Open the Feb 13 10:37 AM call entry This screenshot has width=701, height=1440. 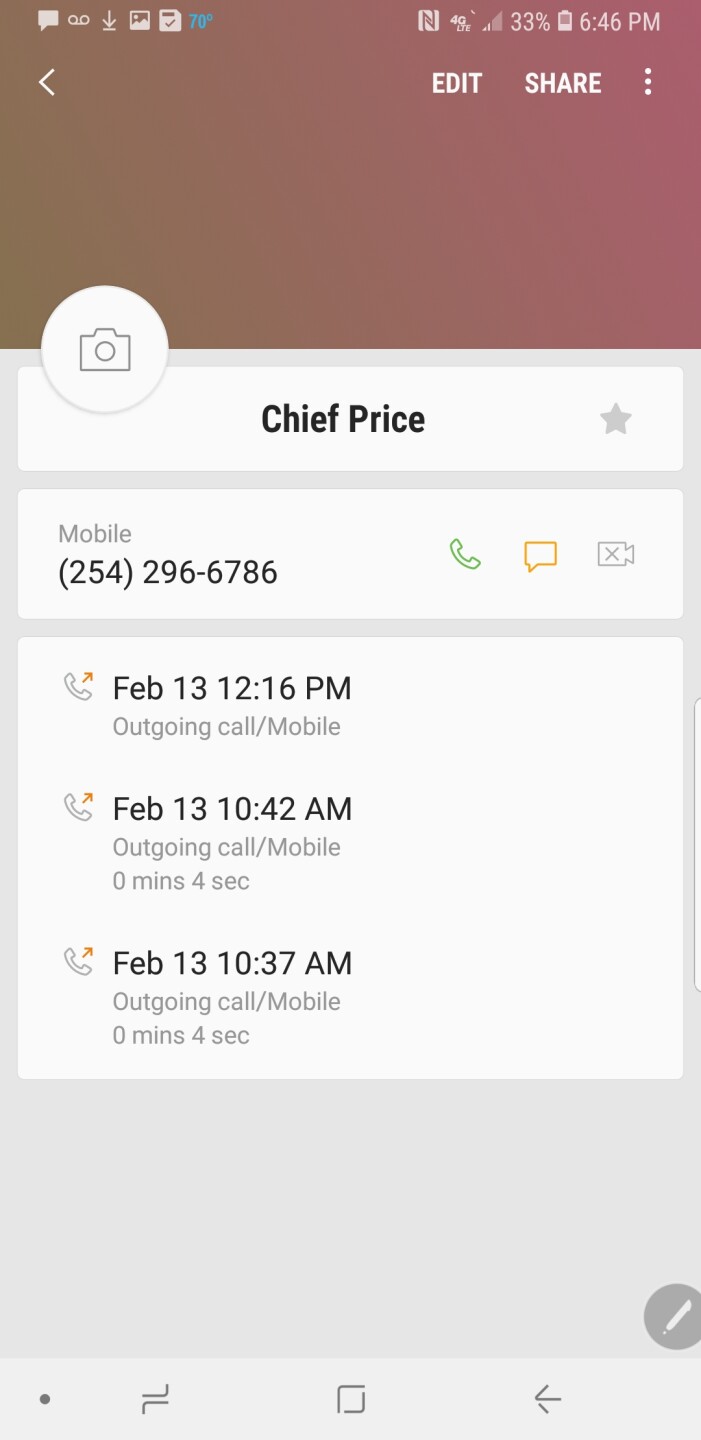click(x=350, y=997)
